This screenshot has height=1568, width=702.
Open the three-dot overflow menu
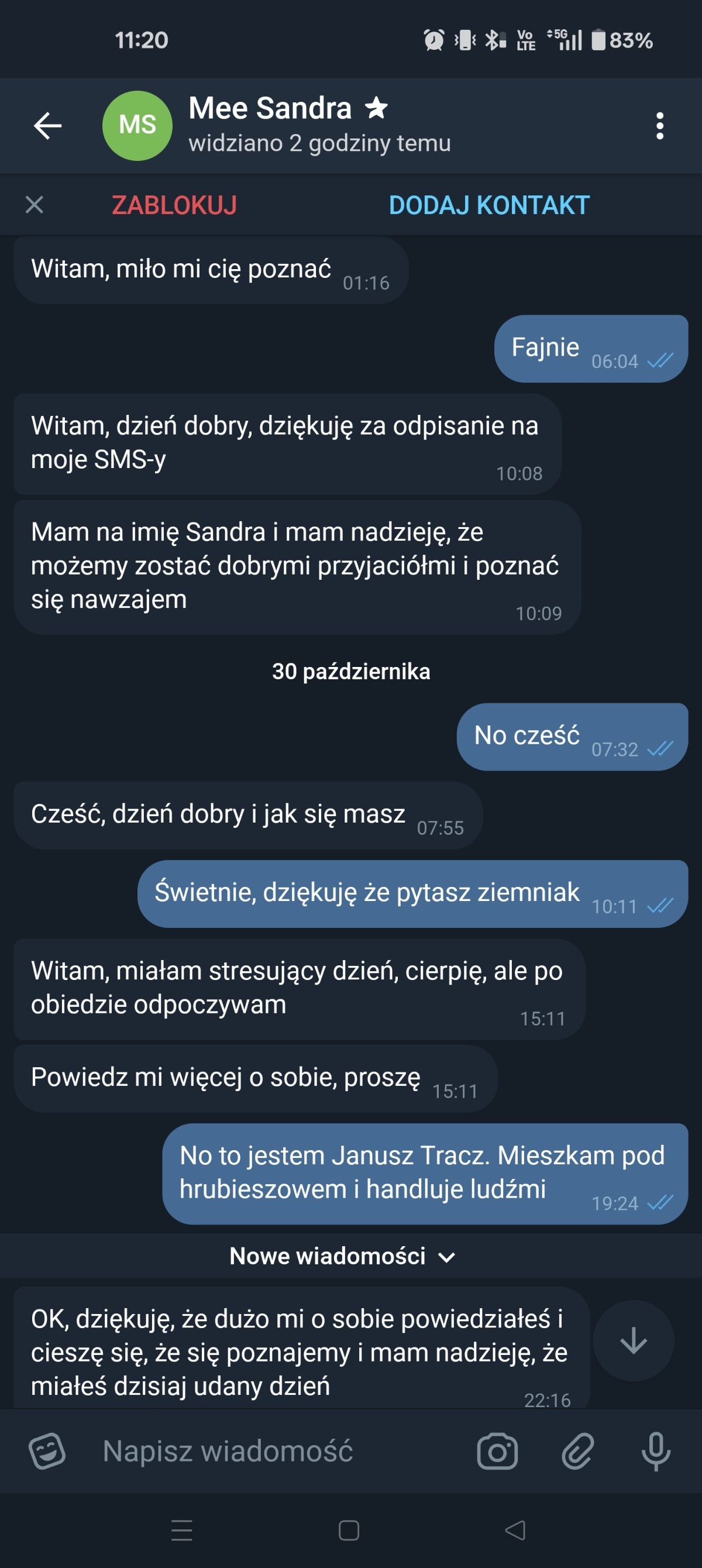pos(659,126)
